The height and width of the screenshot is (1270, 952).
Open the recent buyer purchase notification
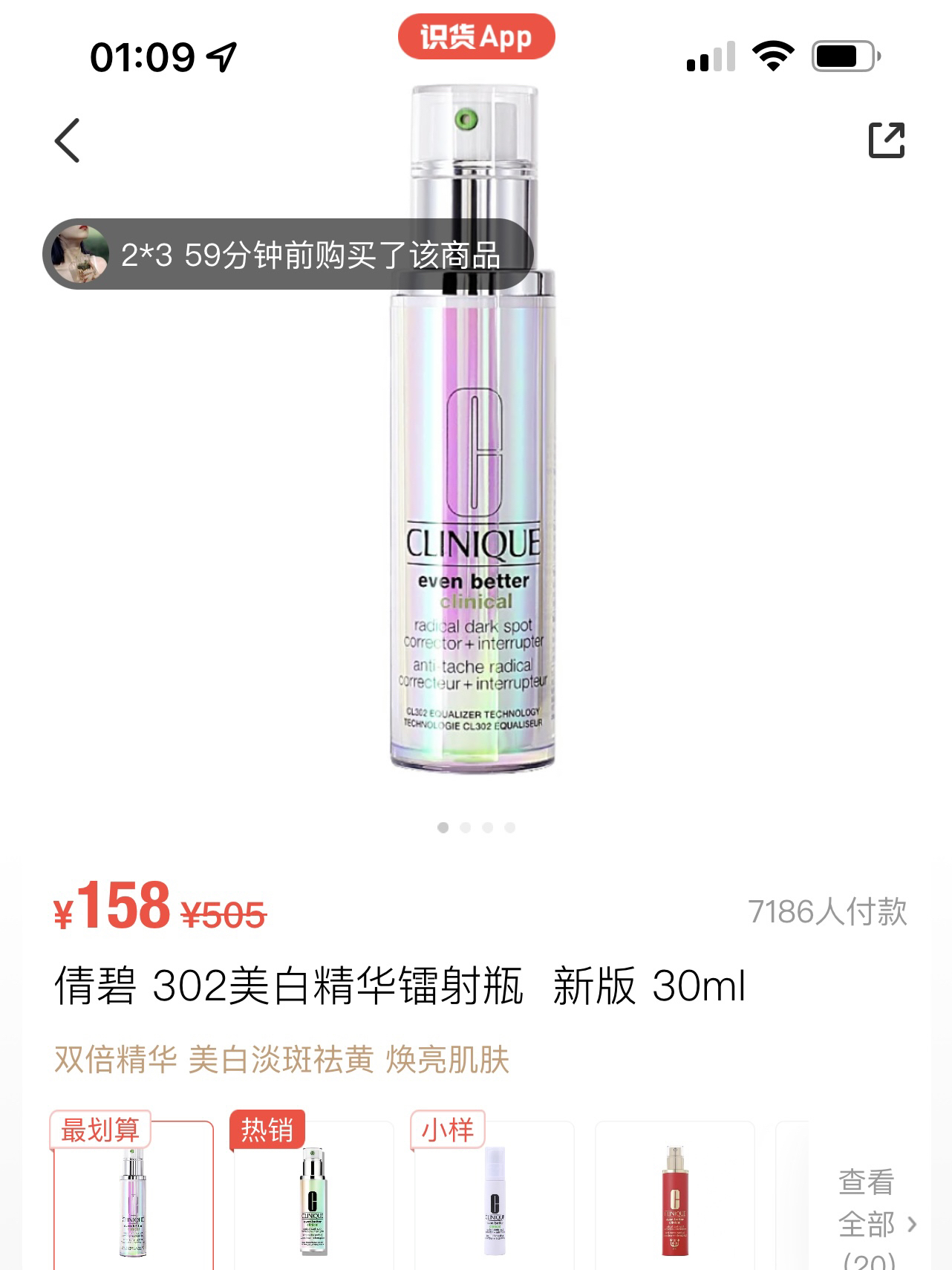[x=288, y=255]
